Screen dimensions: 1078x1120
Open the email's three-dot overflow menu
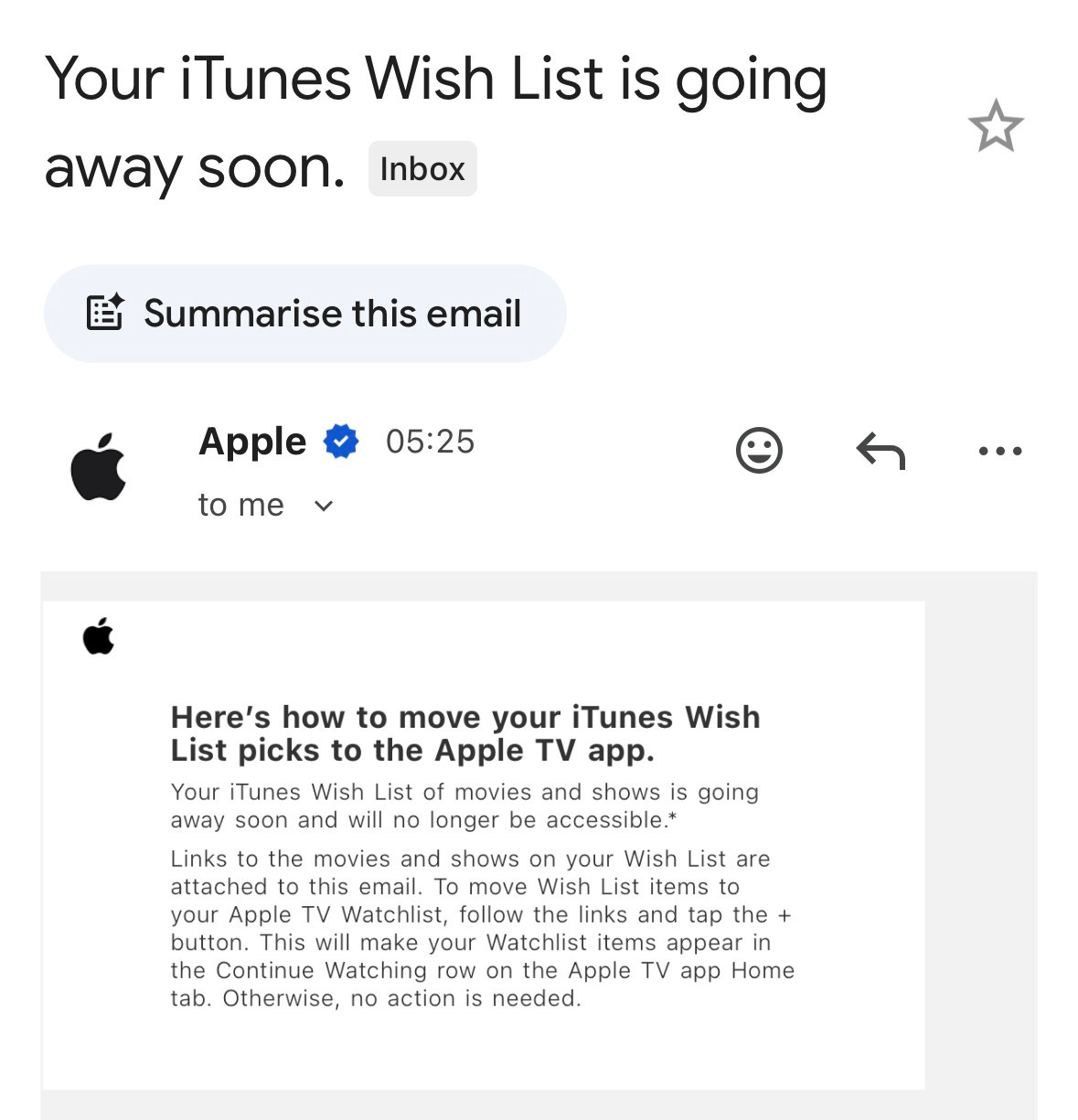tap(999, 450)
